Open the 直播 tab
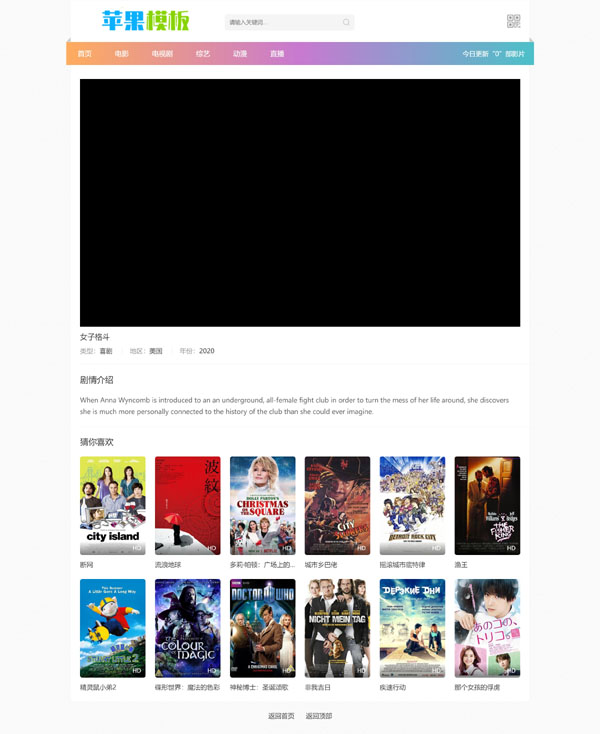The image size is (600, 734). coord(277,54)
